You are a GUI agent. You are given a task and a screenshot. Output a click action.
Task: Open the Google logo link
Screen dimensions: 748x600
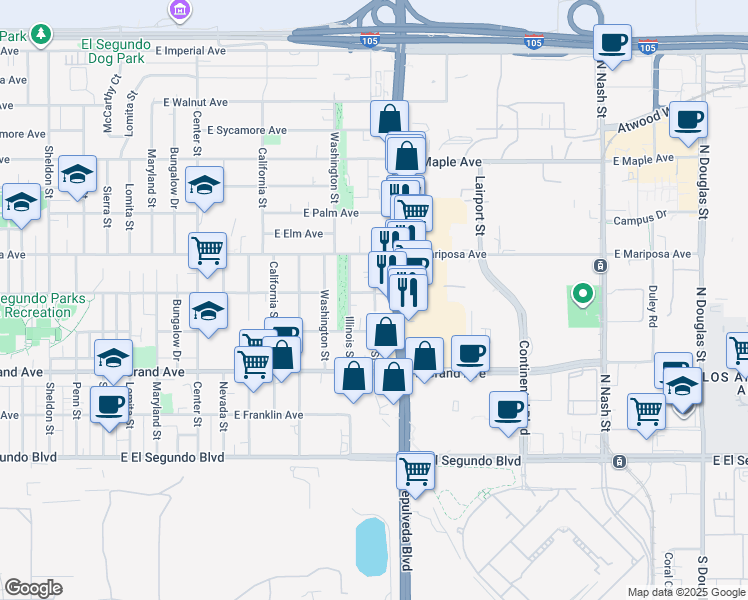[x=33, y=588]
